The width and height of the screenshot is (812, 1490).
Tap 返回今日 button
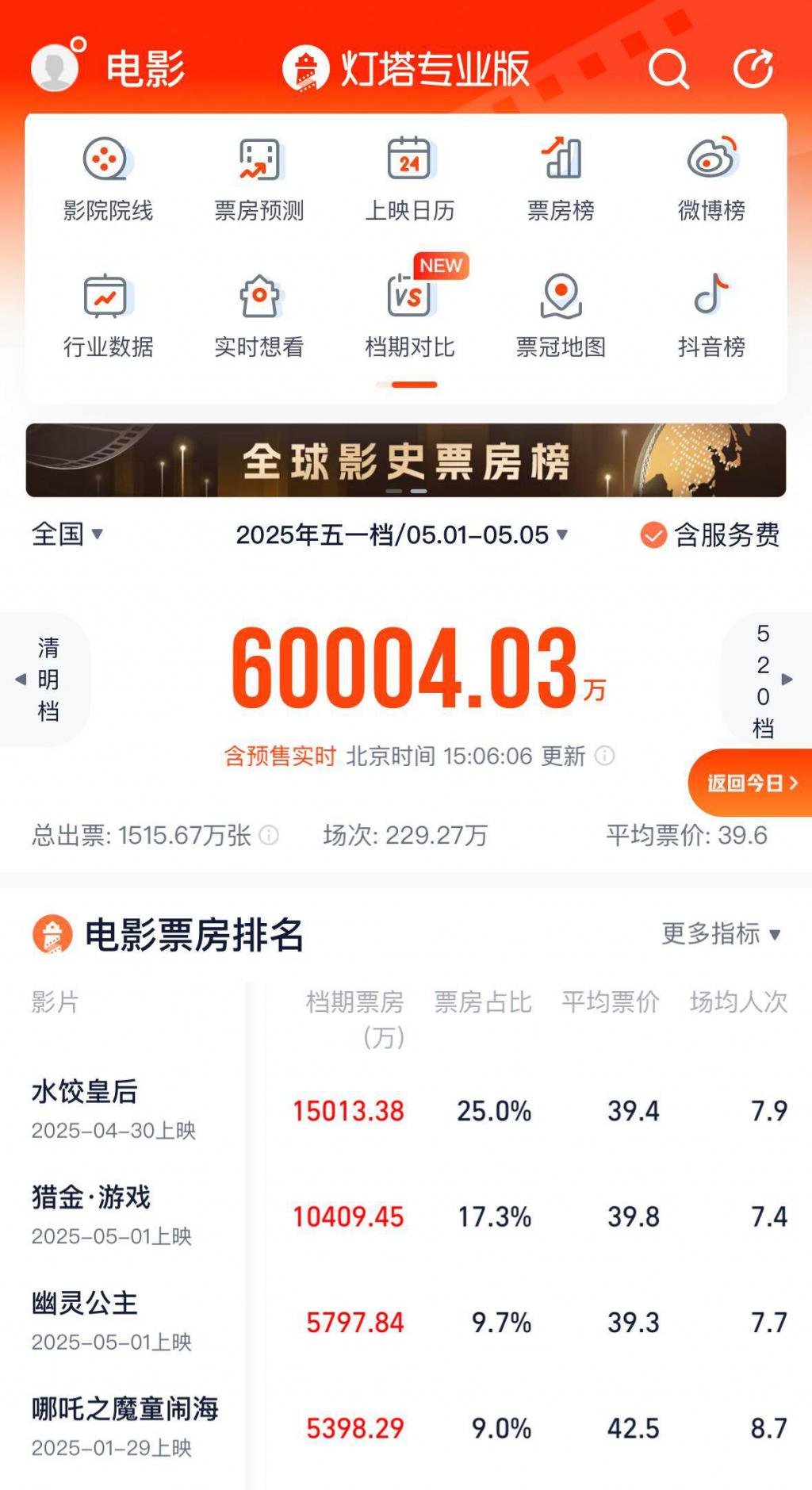pos(751,783)
